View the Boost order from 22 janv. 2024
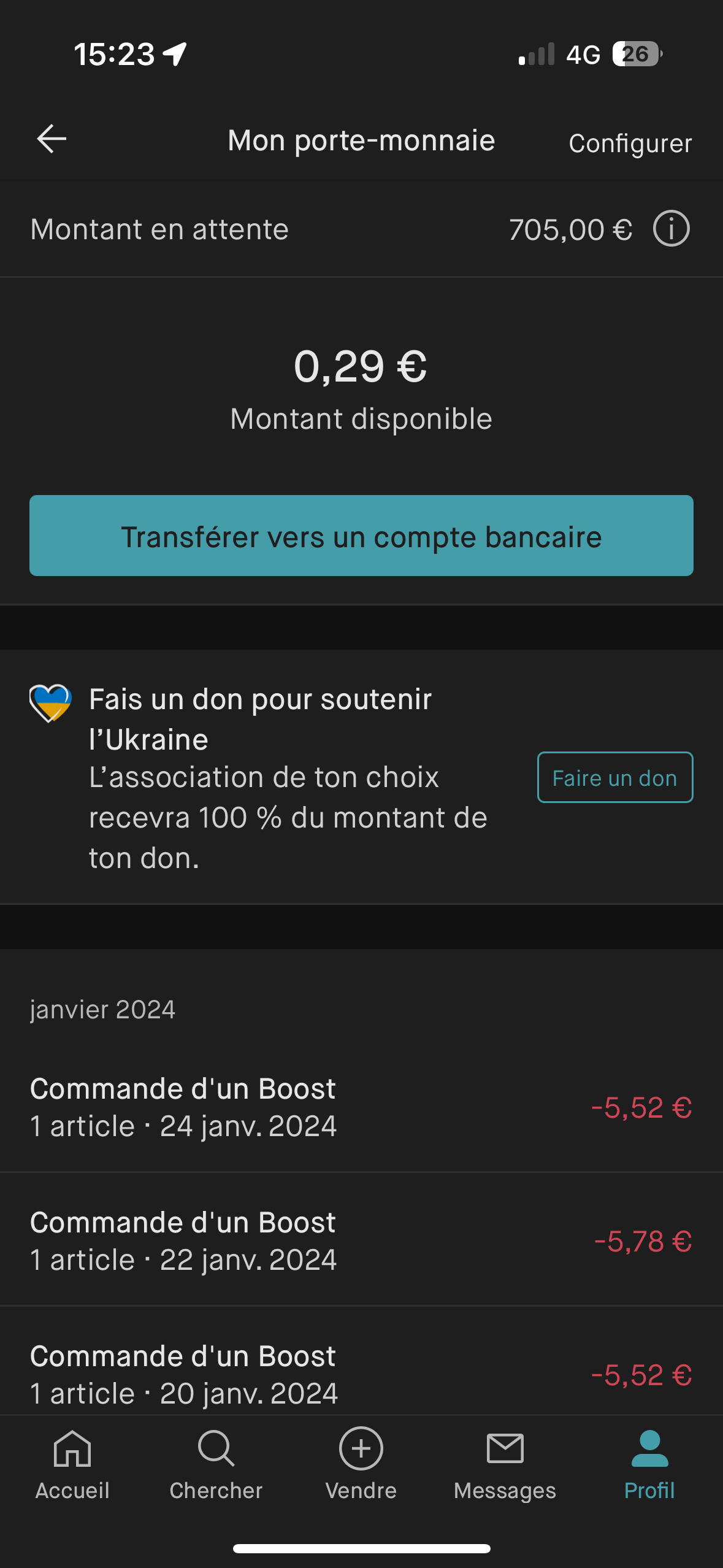 pyautogui.click(x=361, y=1240)
